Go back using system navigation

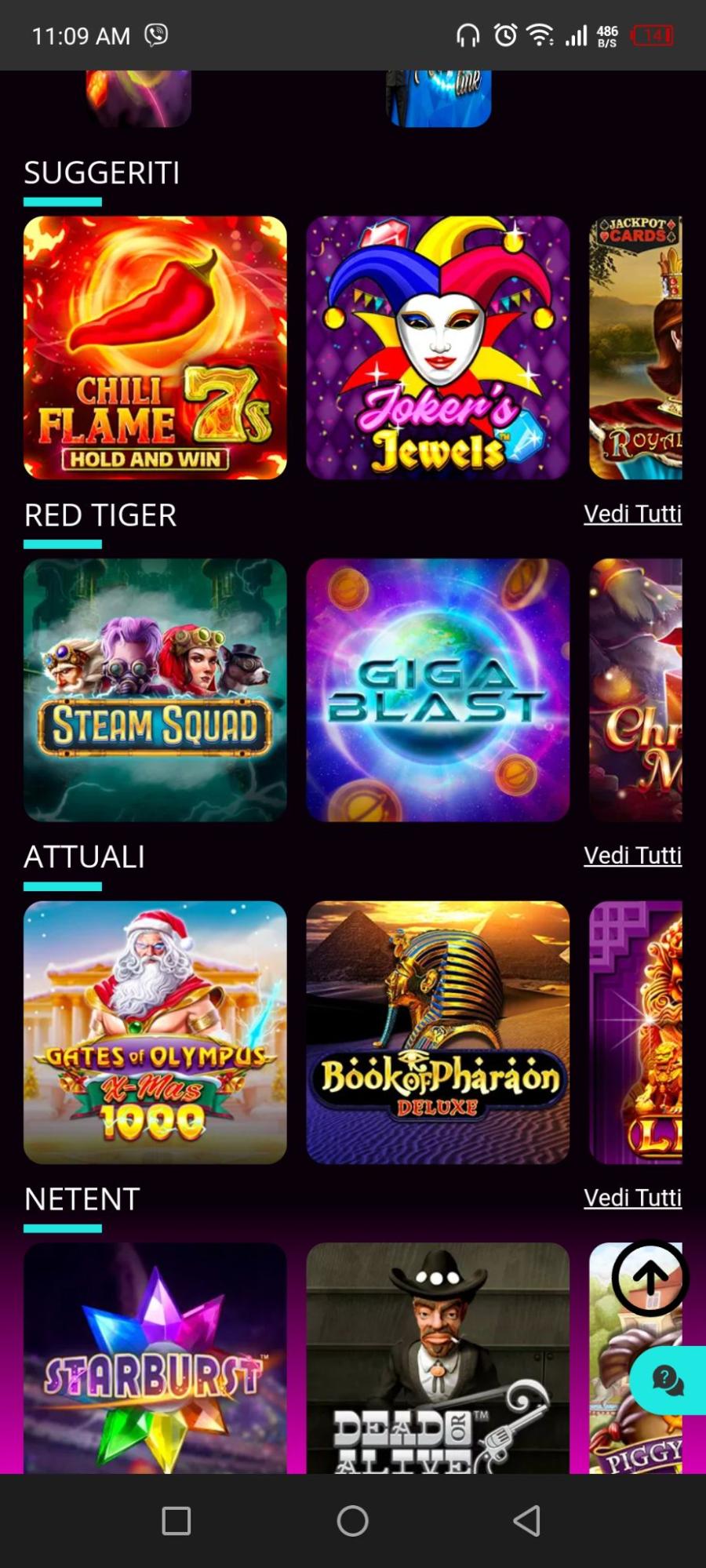[526, 1520]
